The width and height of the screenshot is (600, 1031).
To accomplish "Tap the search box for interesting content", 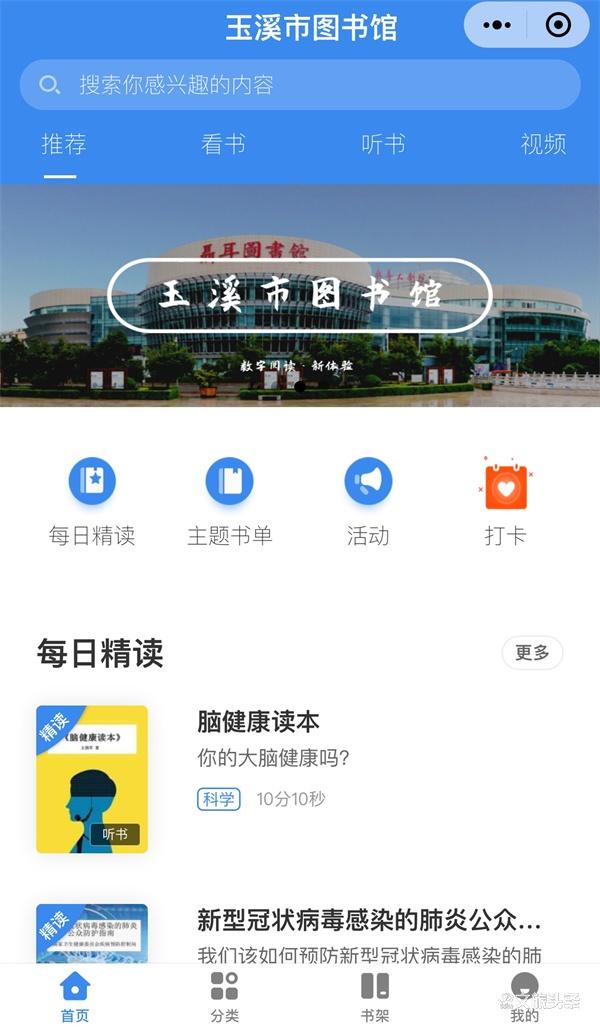I will [300, 85].
